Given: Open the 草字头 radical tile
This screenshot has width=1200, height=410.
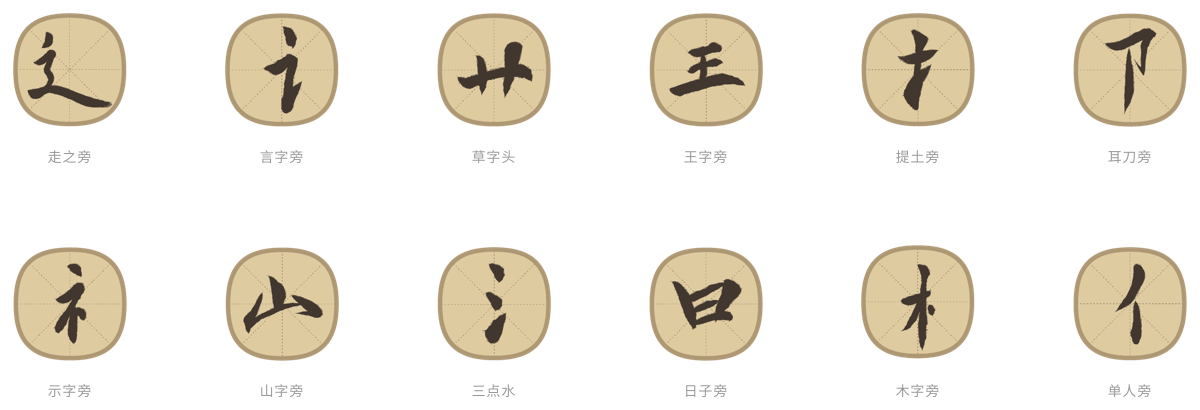Looking at the screenshot, I should click(493, 70).
